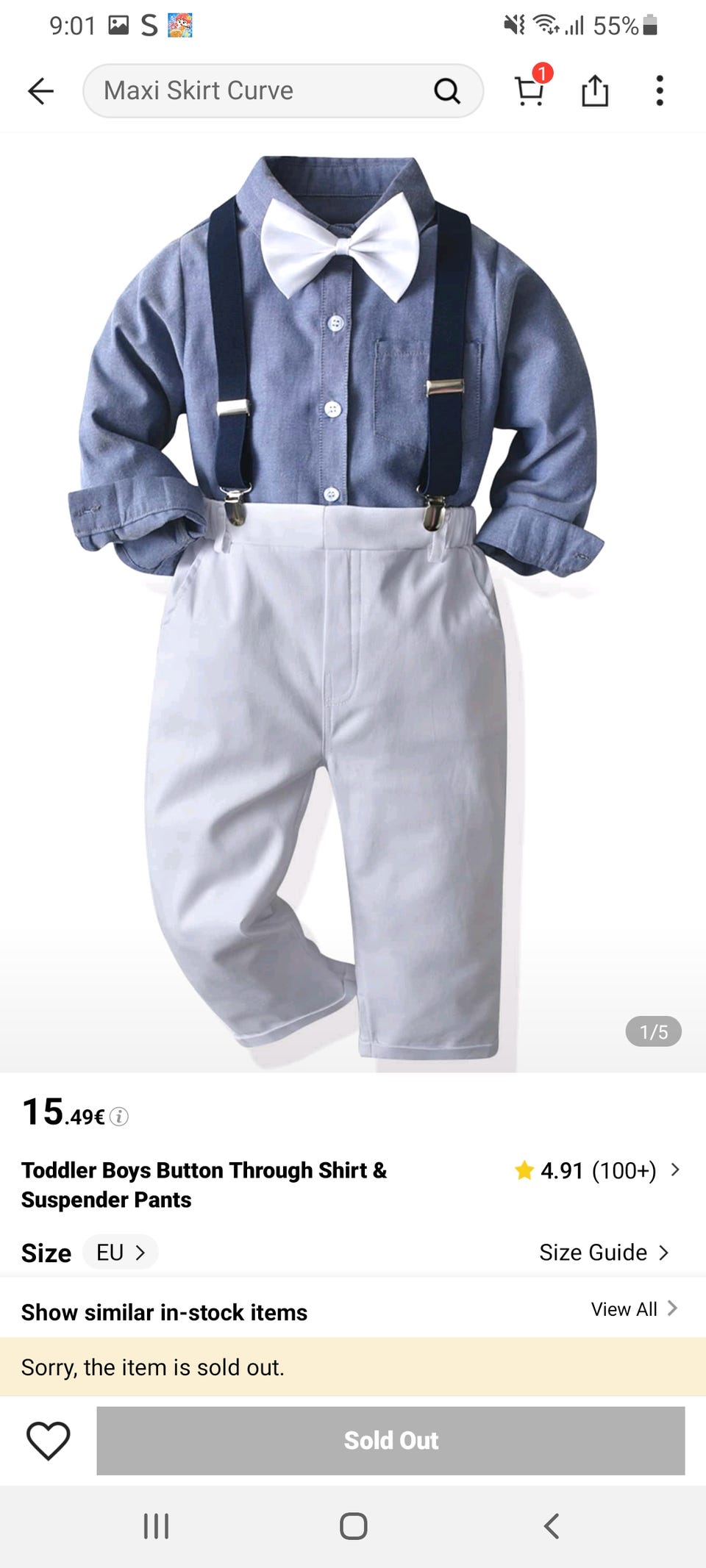Add item to wishlist with heart

tap(49, 1440)
